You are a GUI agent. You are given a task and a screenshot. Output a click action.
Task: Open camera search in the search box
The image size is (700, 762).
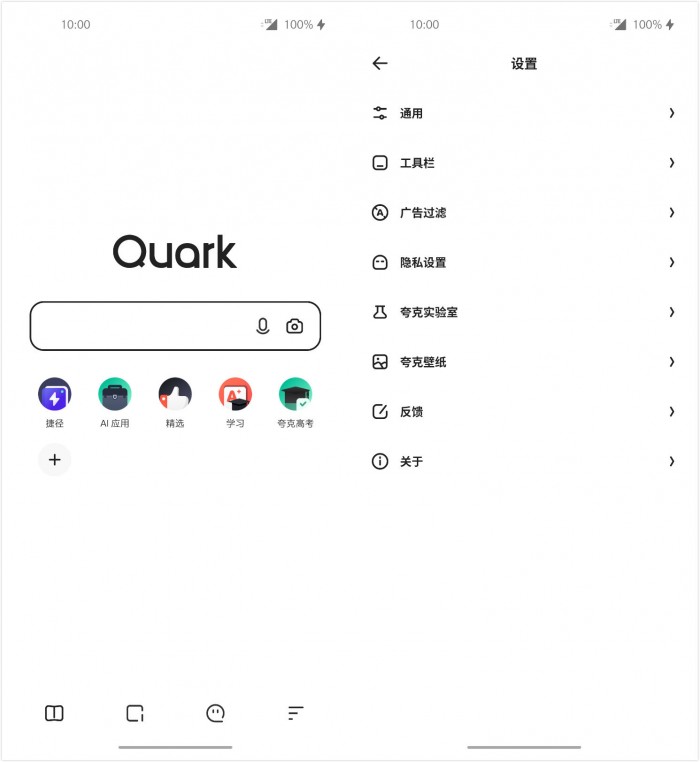click(x=294, y=326)
